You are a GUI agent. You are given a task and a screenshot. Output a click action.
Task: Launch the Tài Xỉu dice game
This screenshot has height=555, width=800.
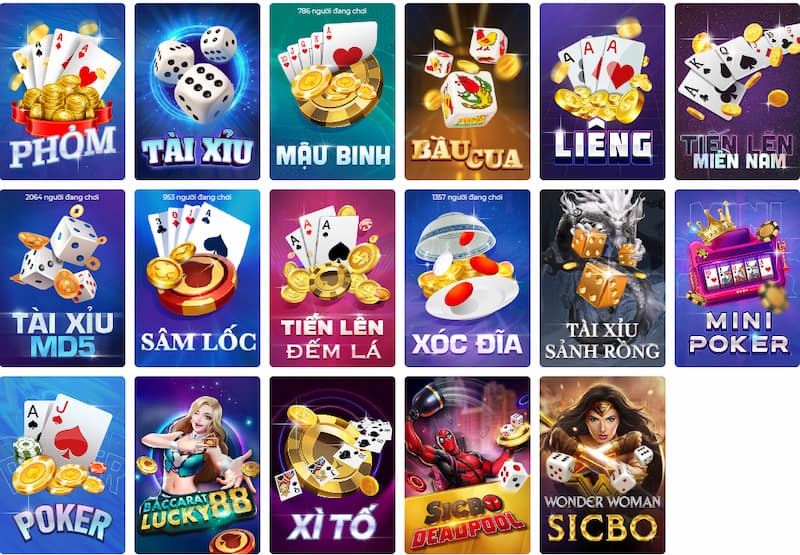pos(197,92)
